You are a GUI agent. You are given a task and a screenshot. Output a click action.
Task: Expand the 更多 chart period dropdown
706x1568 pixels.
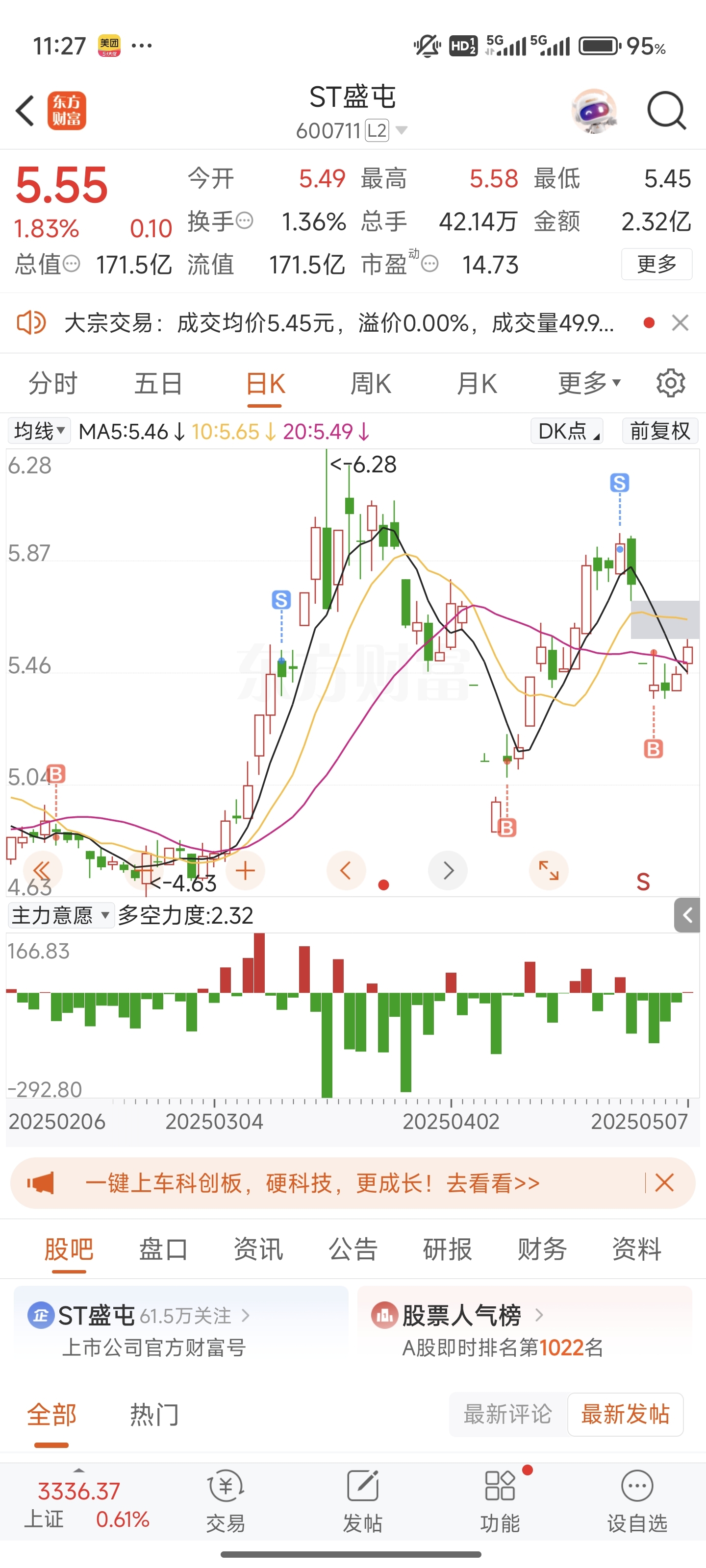(588, 384)
